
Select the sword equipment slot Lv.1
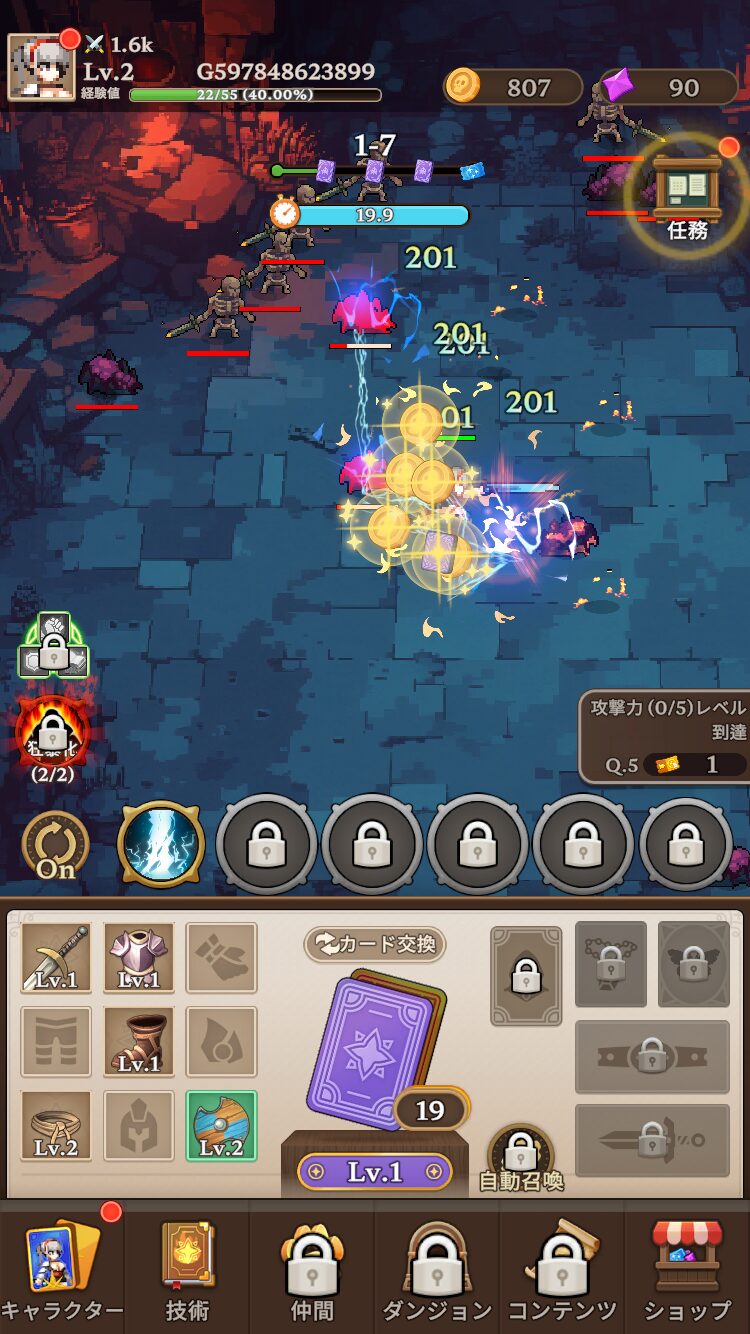(x=57, y=958)
